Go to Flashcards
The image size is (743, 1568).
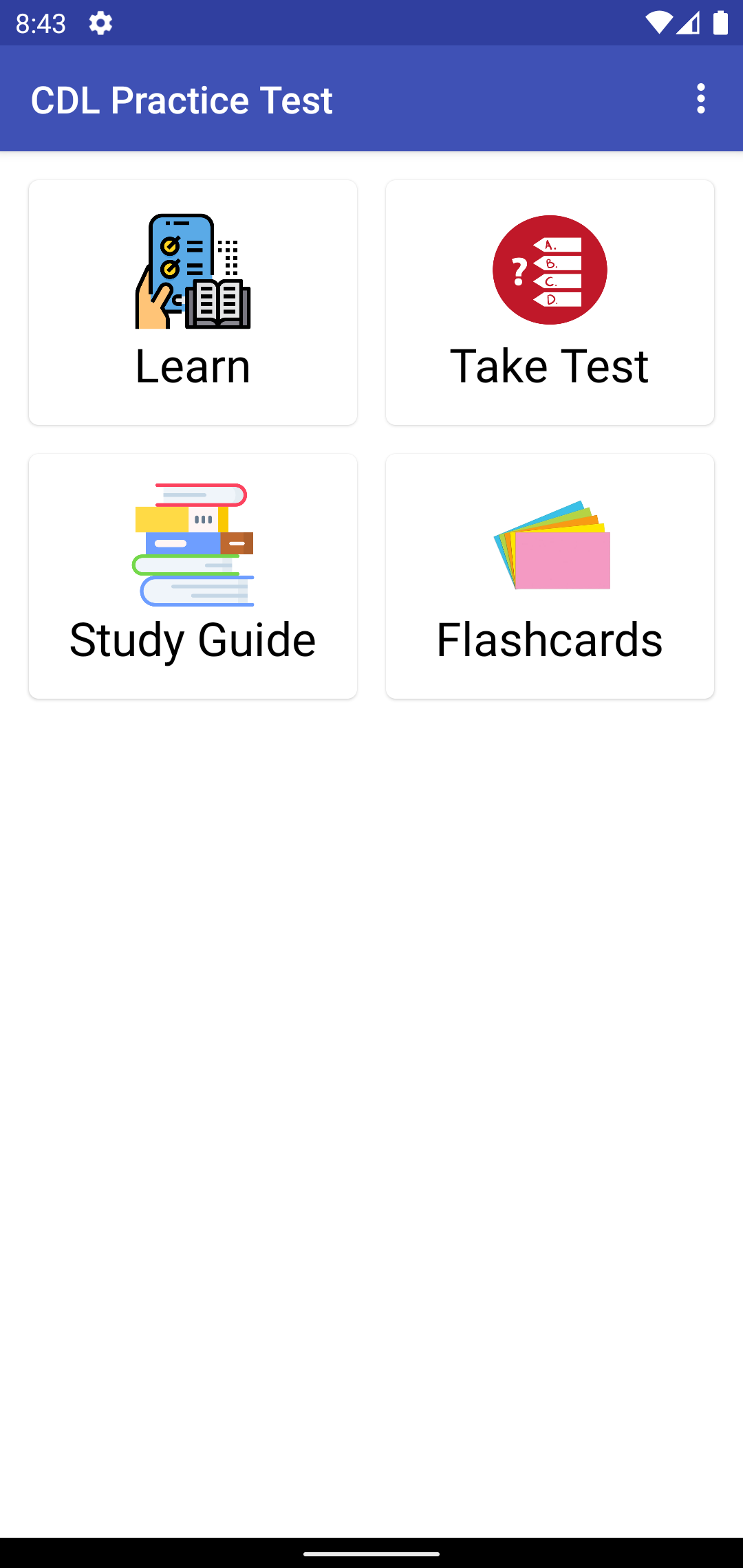point(550,576)
